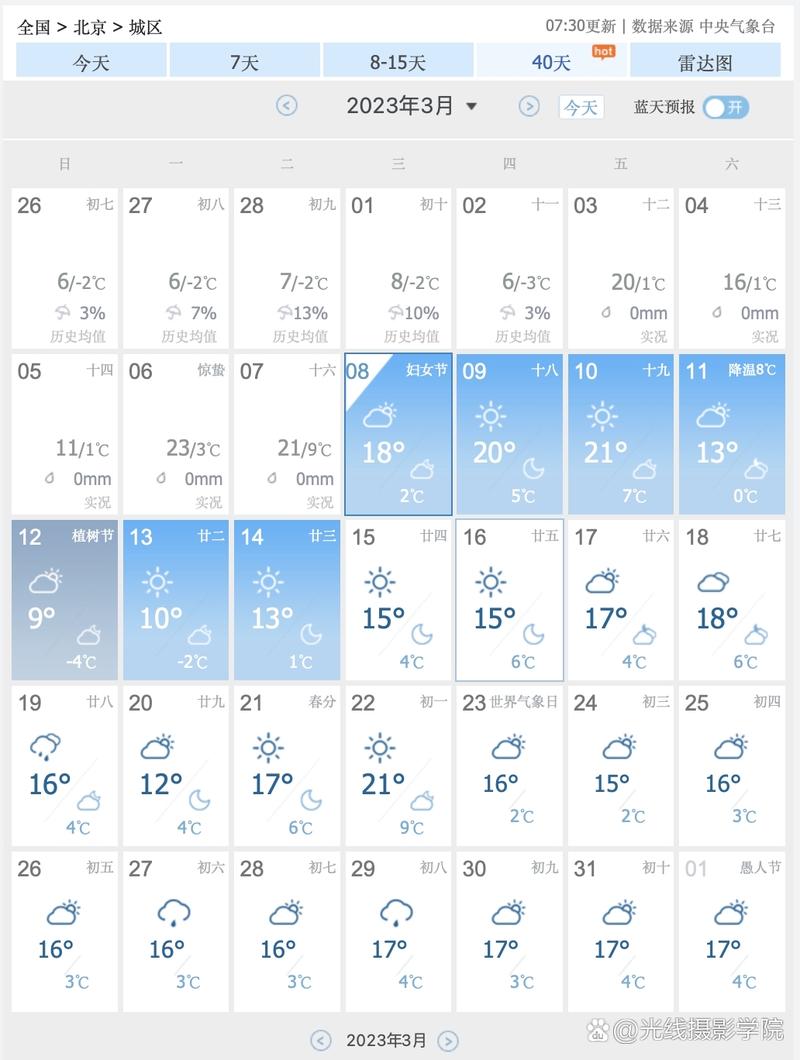Tap the bottom next month arrow
Image resolution: width=800 pixels, height=1060 pixels.
point(448,1040)
